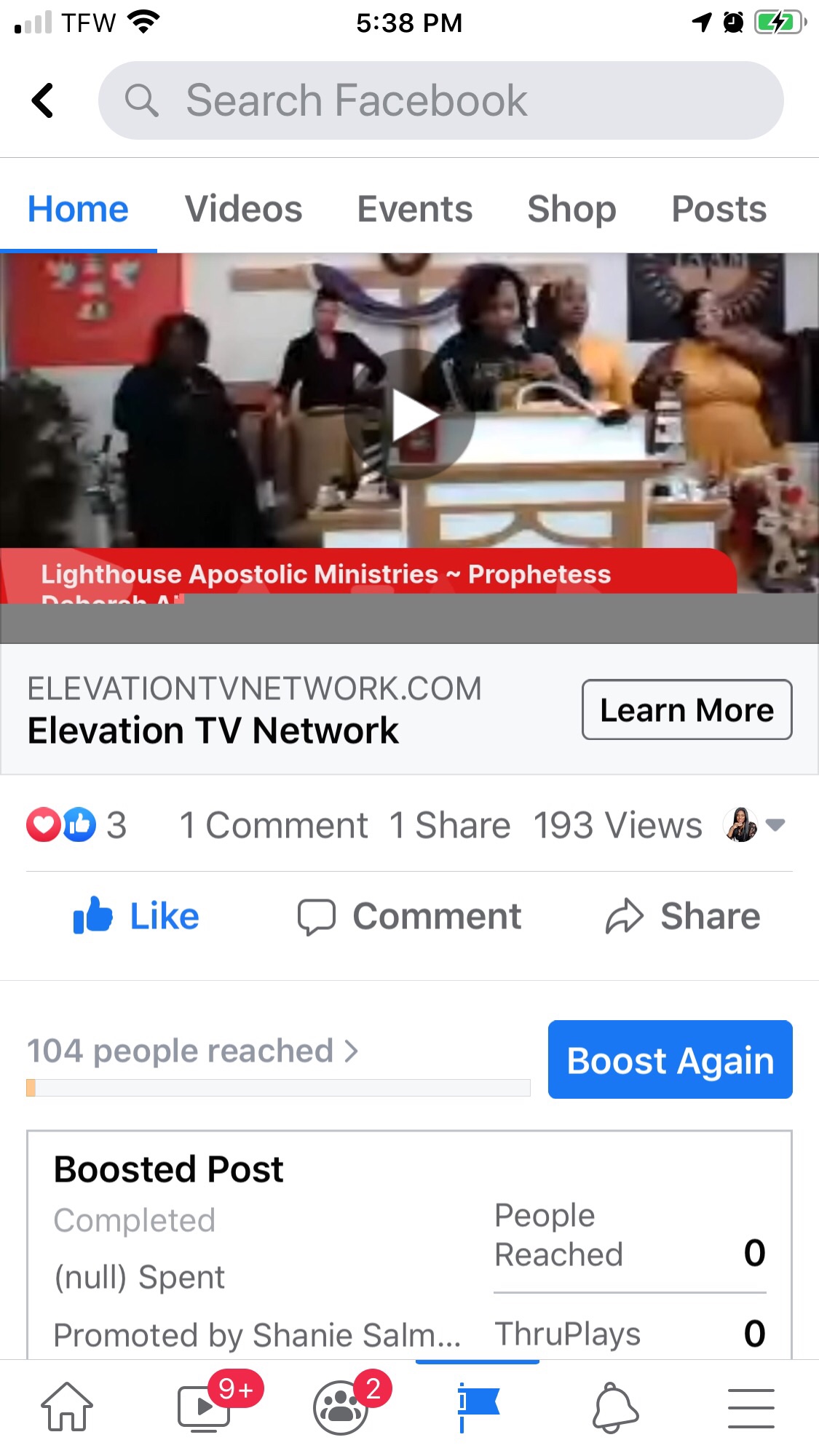Screen dimensions: 819x1456
Task: Open the Watch videos tab
Action: pyautogui.click(x=205, y=1407)
